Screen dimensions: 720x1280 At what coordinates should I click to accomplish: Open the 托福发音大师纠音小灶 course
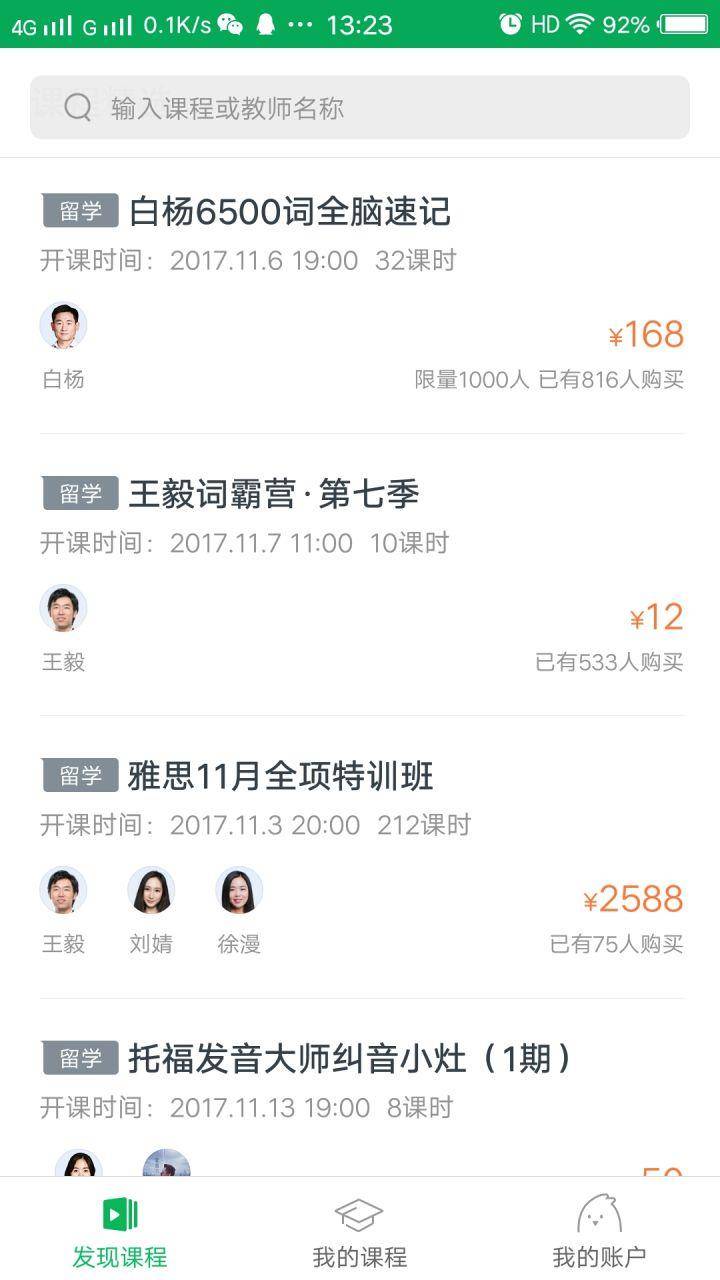(x=350, y=1059)
